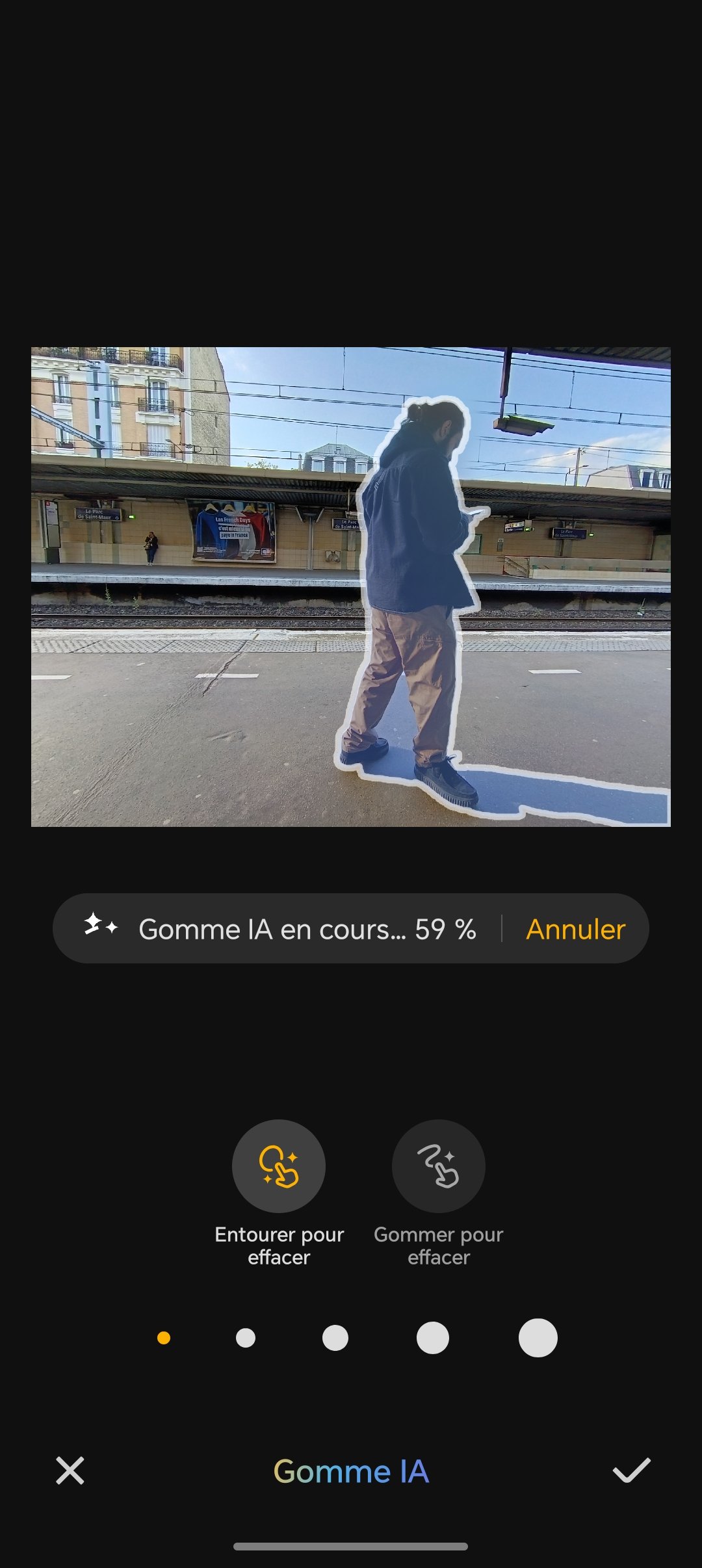Image resolution: width=702 pixels, height=1568 pixels.
Task: Select the Entourer pour effacer tool
Action: point(279,1166)
